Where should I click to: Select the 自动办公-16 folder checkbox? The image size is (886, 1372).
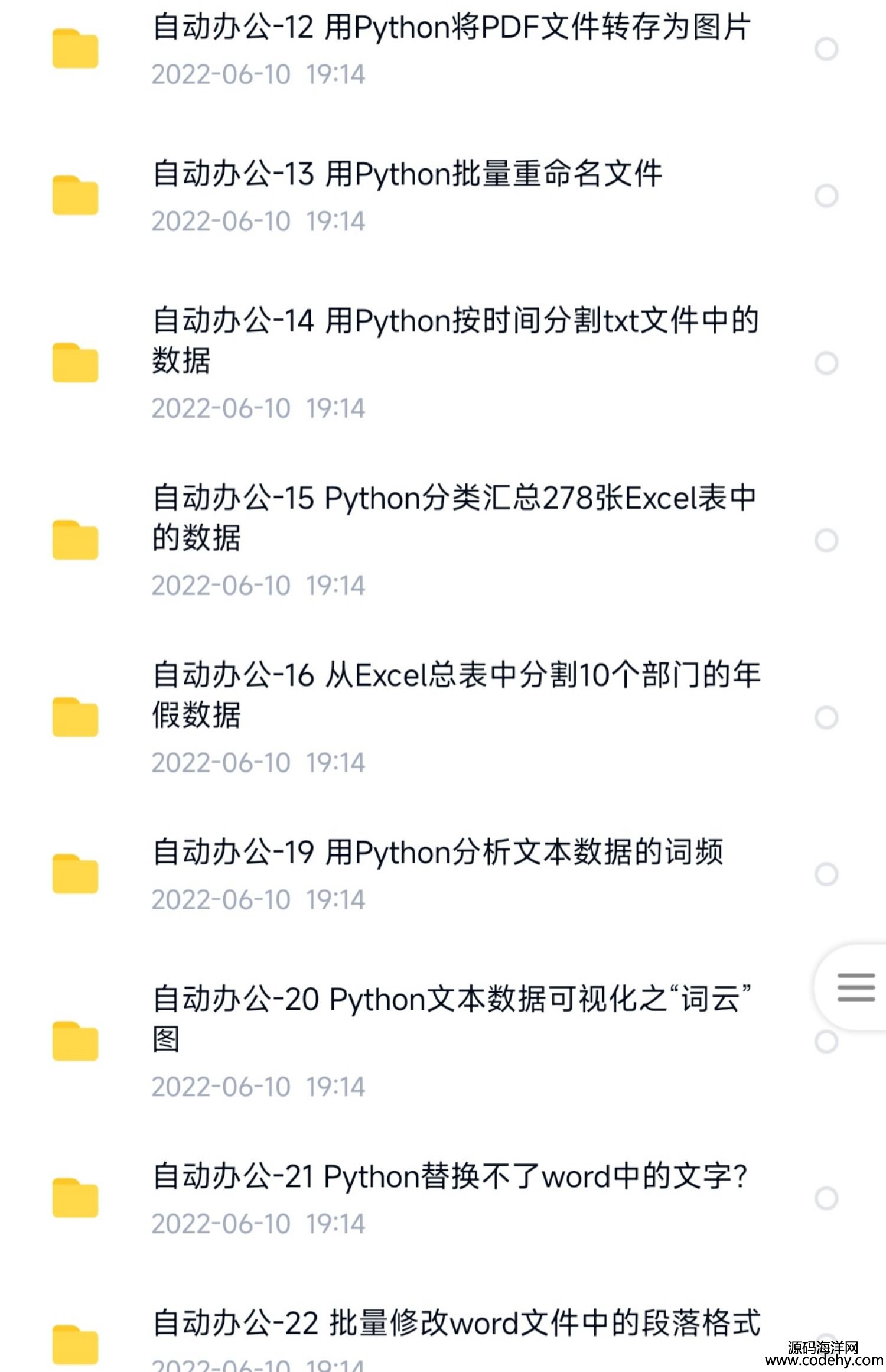pyautogui.click(x=826, y=718)
